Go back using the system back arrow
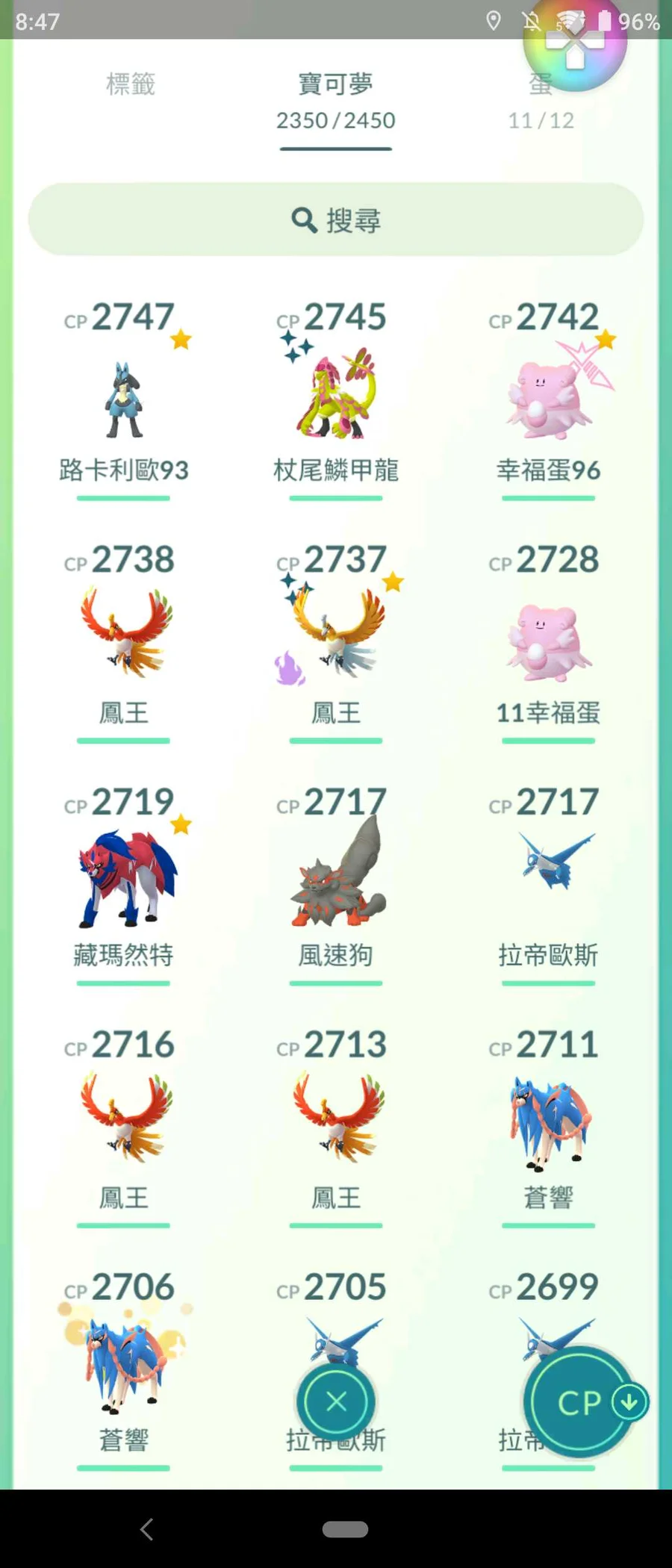 click(x=147, y=1529)
